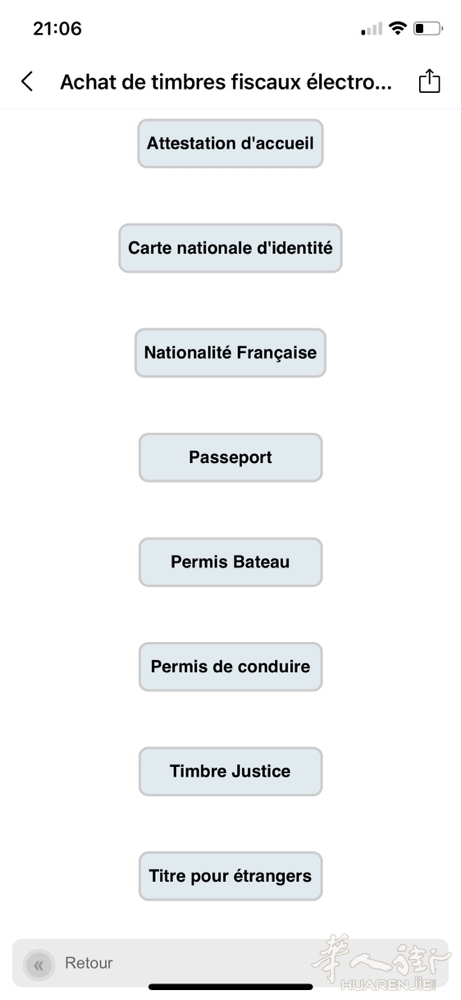
Task: Open Timbre Justice
Action: [230, 771]
